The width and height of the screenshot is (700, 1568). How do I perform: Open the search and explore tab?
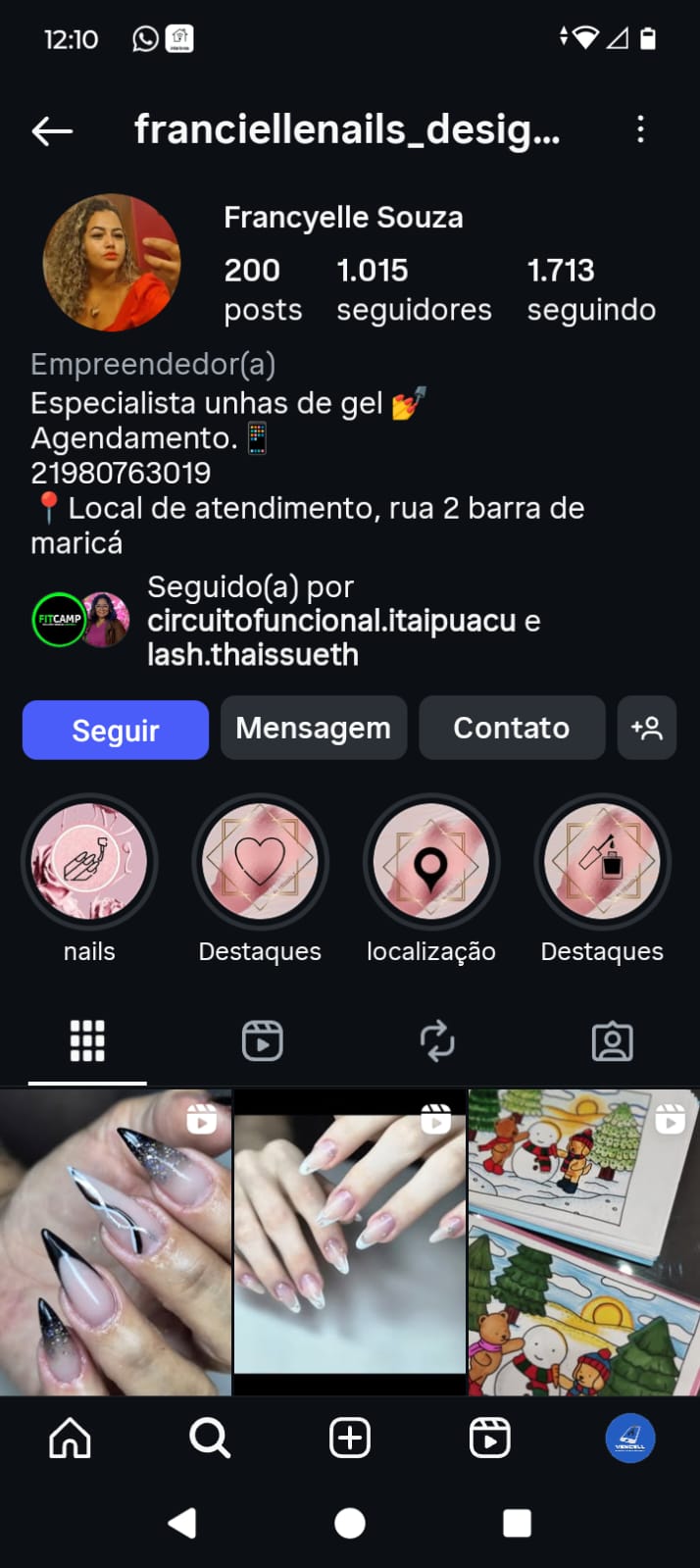(x=210, y=1439)
